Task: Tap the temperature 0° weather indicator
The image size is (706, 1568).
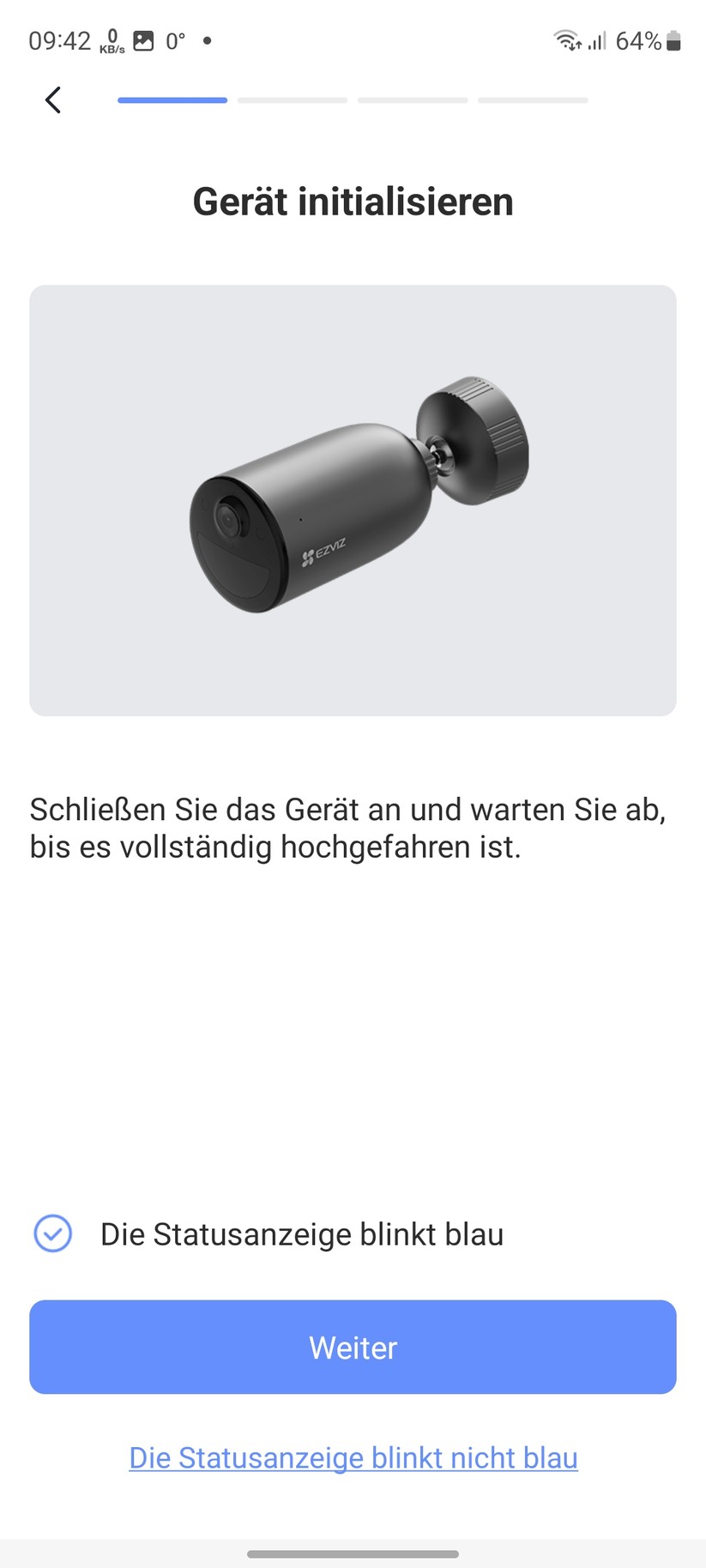Action: [176, 39]
